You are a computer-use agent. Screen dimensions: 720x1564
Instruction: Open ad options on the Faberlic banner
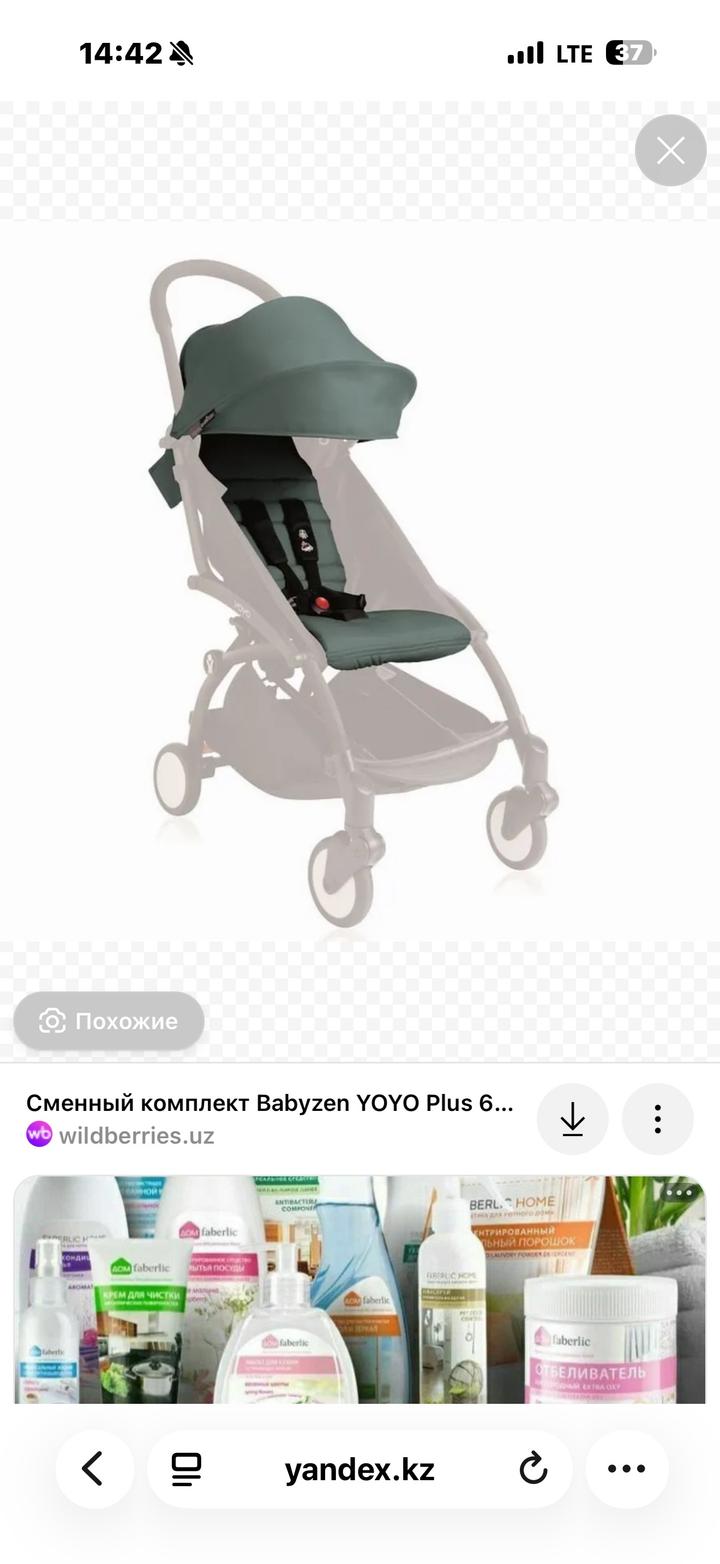679,1192
